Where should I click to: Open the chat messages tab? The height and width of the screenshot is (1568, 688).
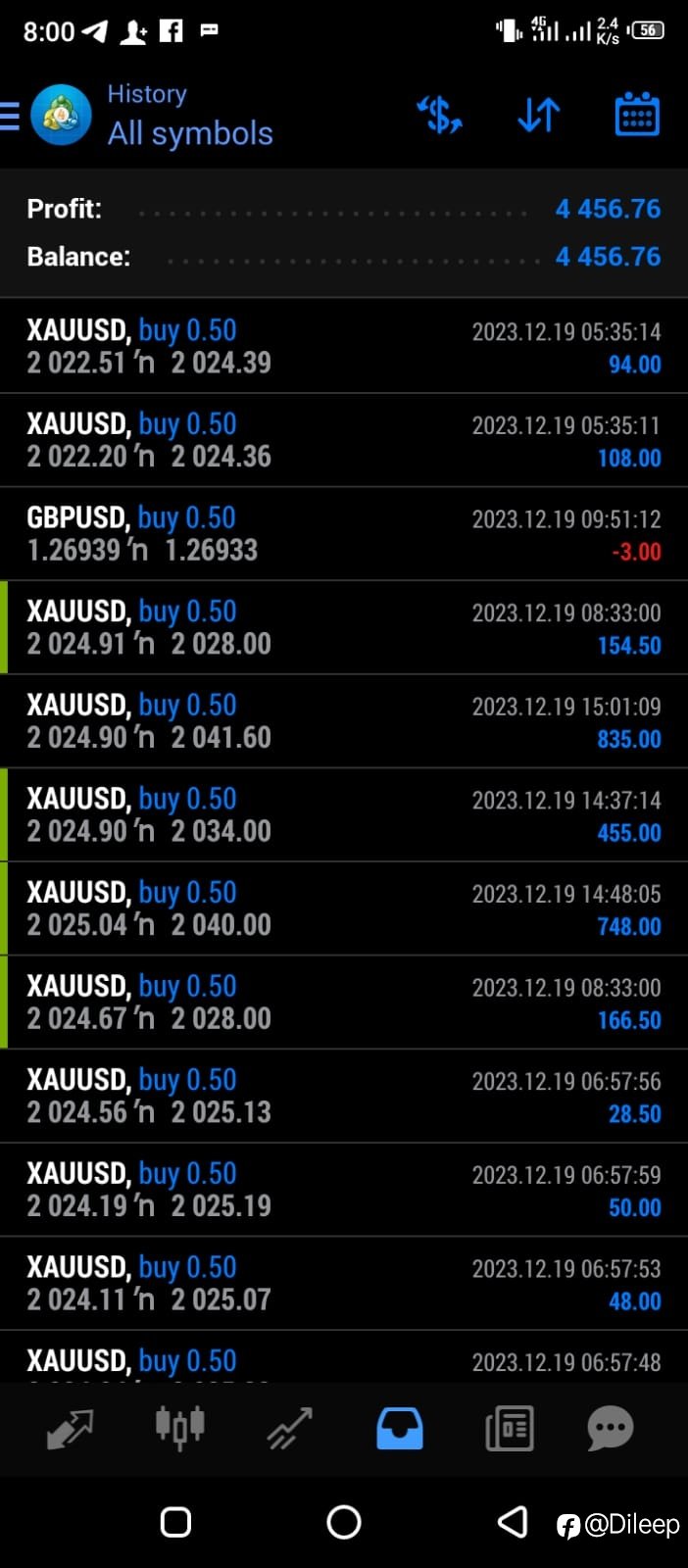[610, 1428]
